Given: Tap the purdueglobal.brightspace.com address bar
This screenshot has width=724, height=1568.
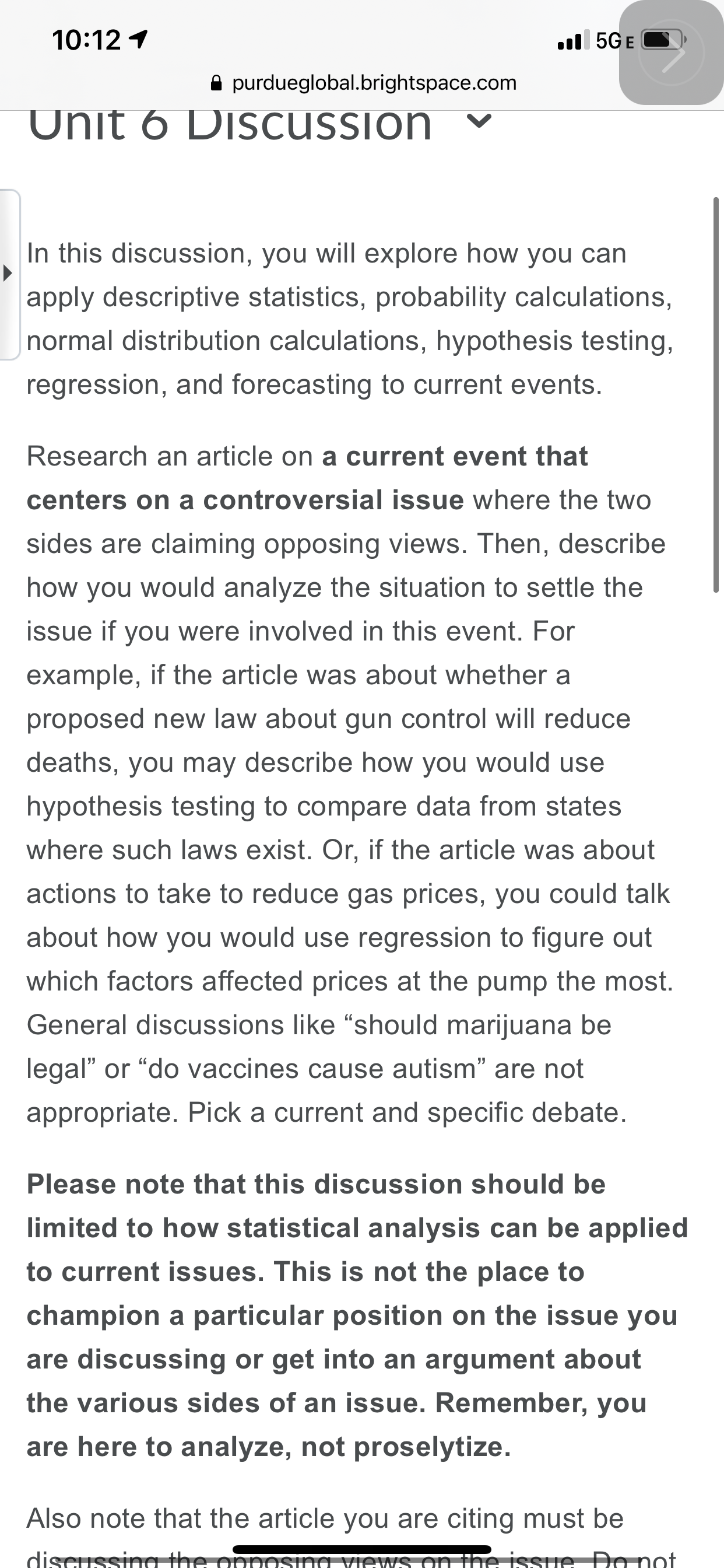Looking at the screenshot, I should [363, 83].
